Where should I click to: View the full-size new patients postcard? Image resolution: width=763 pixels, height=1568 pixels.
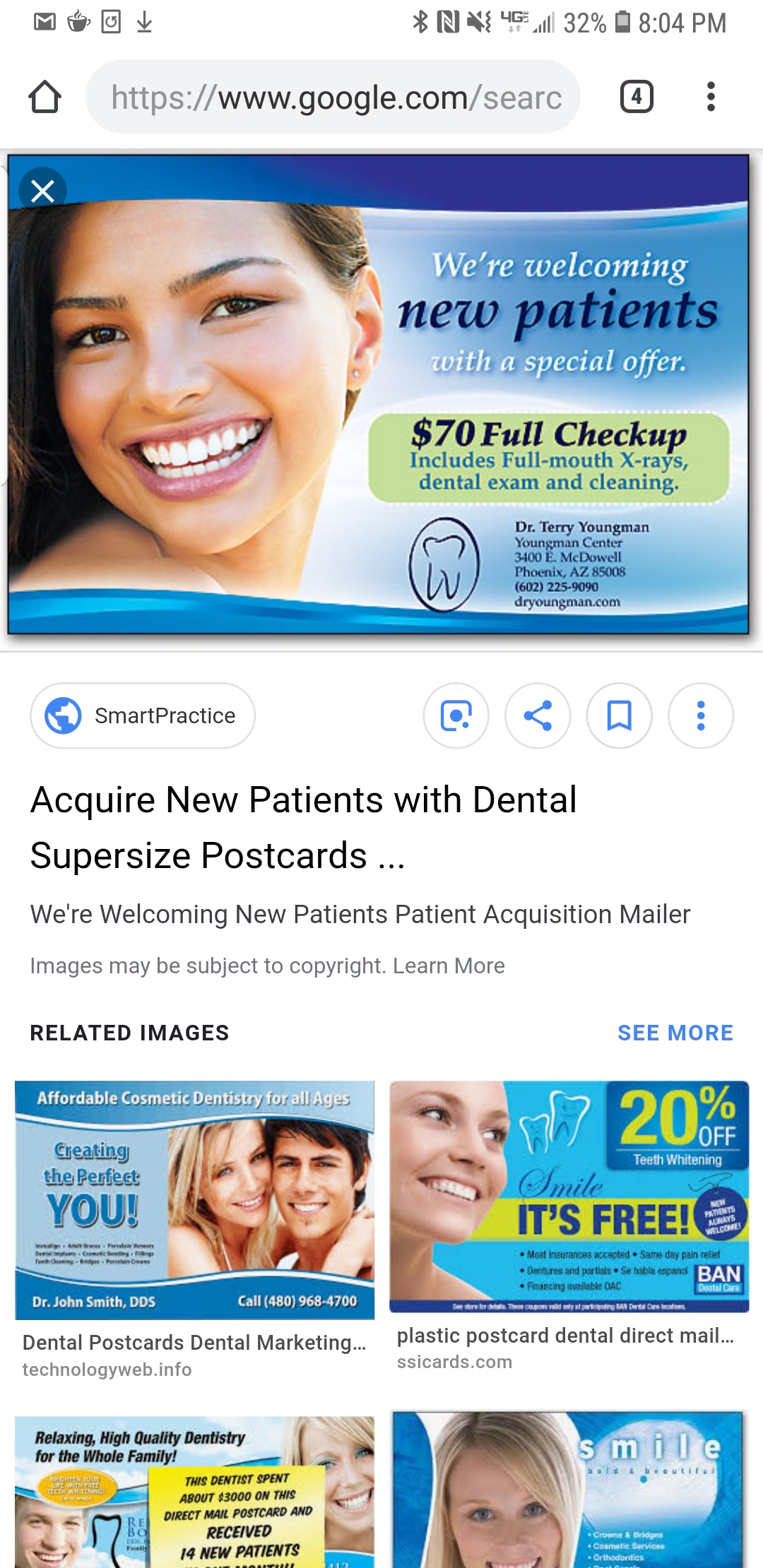point(379,394)
